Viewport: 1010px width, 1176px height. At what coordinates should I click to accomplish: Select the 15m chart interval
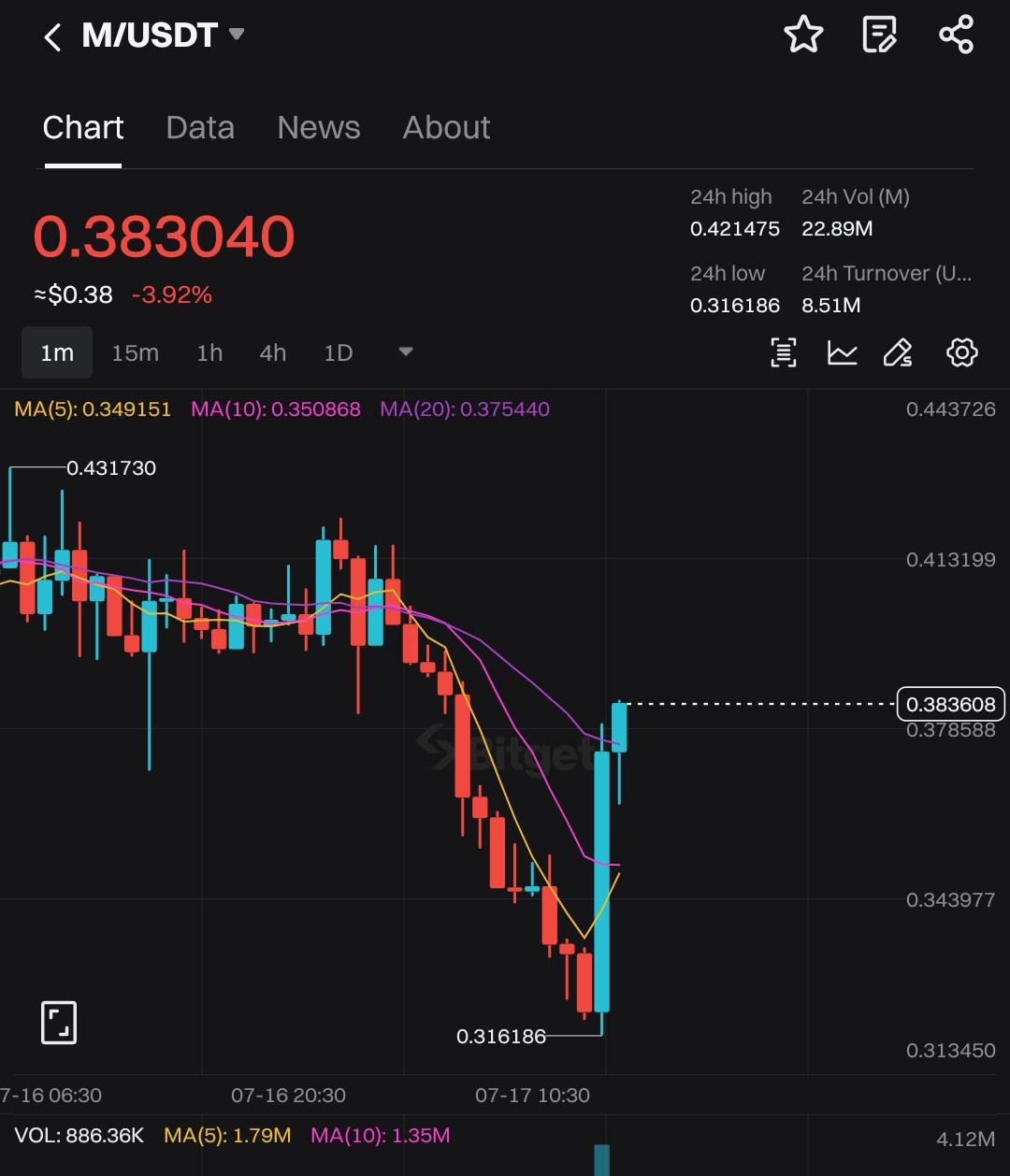click(x=135, y=352)
